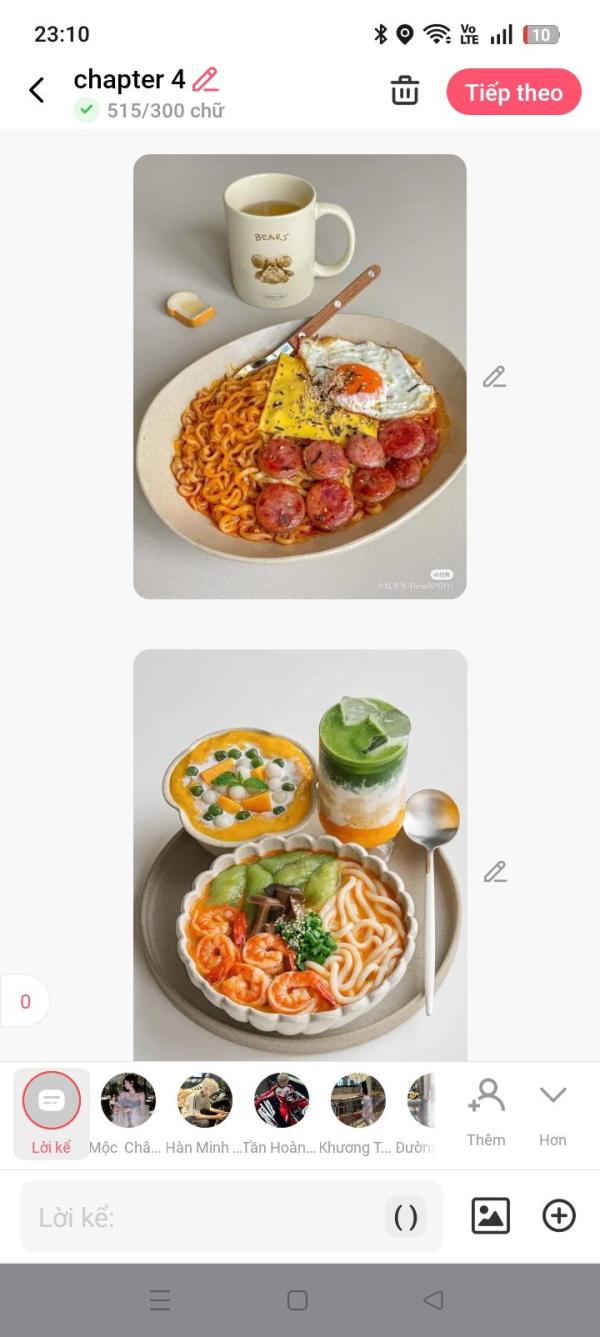Tap the floating 0 counter bubble
The width and height of the screenshot is (600, 1337).
(x=25, y=1001)
